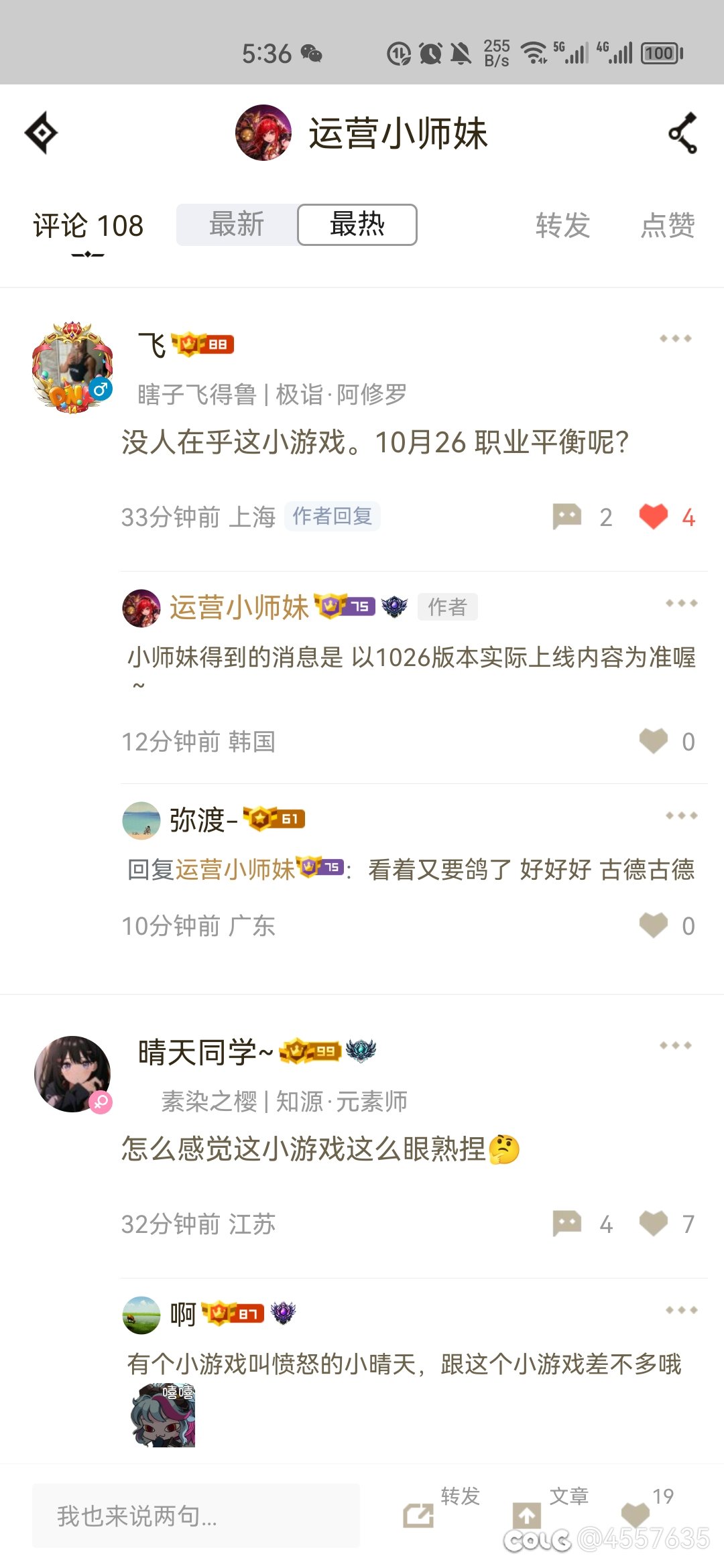Image resolution: width=724 pixels, height=1568 pixels.
Task: Open the 点赞 tab
Action: [668, 225]
